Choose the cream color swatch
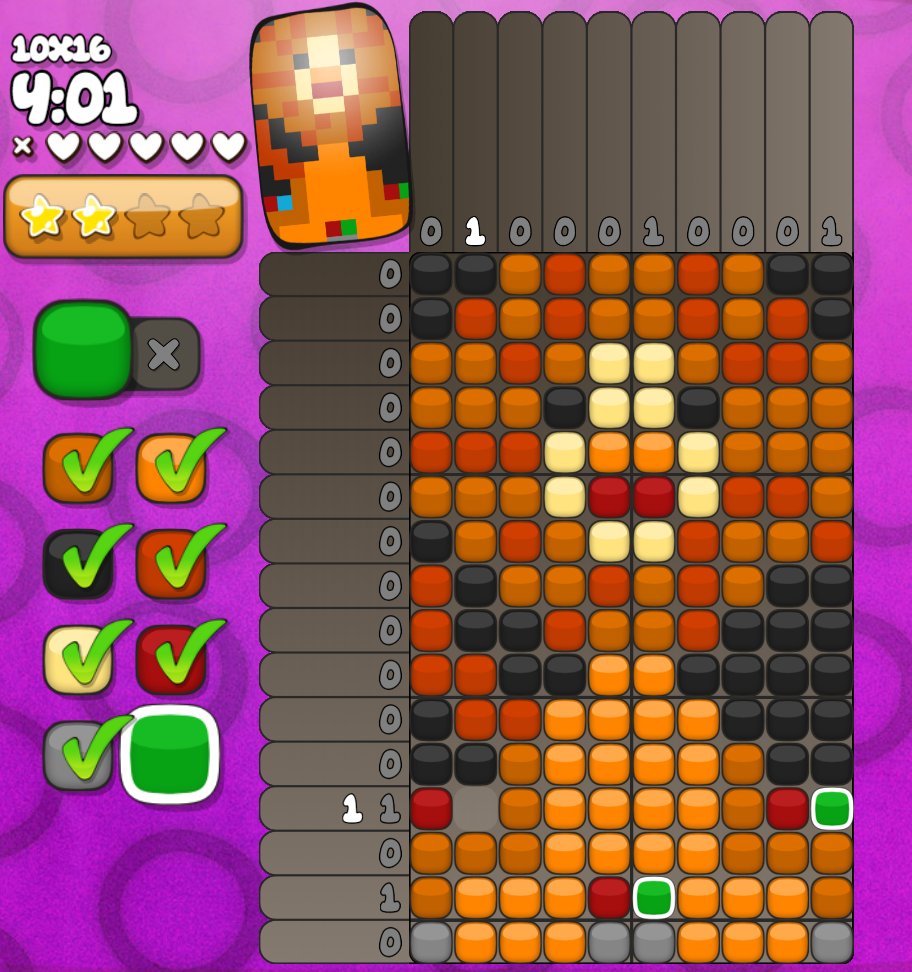 [x=77, y=659]
